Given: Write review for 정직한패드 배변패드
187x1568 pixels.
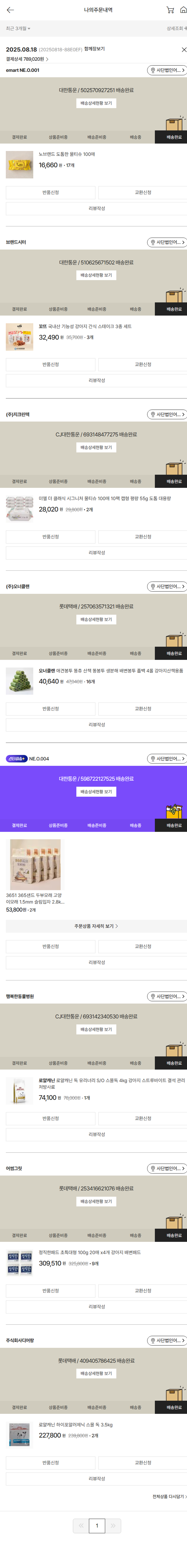Looking at the screenshot, I should (96, 1306).
